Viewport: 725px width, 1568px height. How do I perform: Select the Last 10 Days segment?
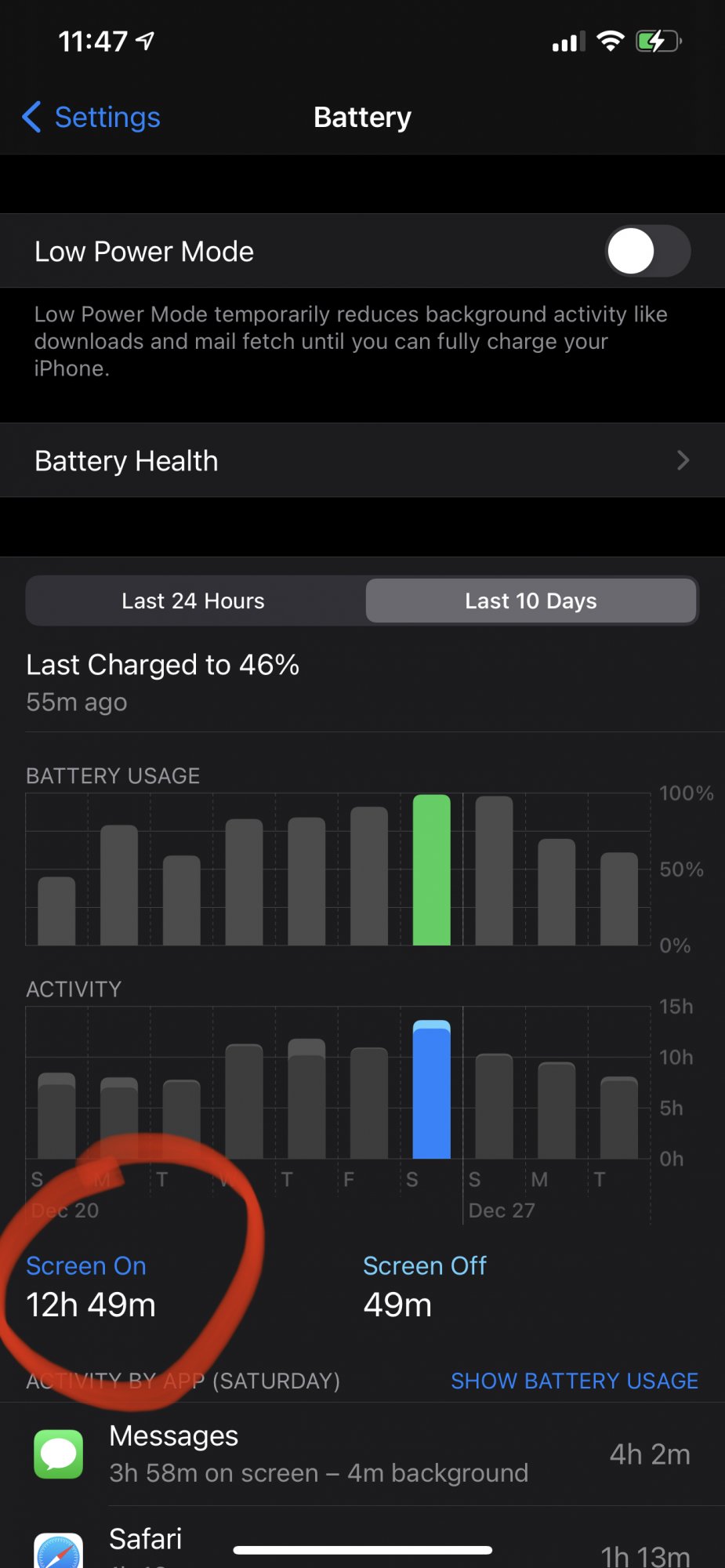[x=531, y=601]
